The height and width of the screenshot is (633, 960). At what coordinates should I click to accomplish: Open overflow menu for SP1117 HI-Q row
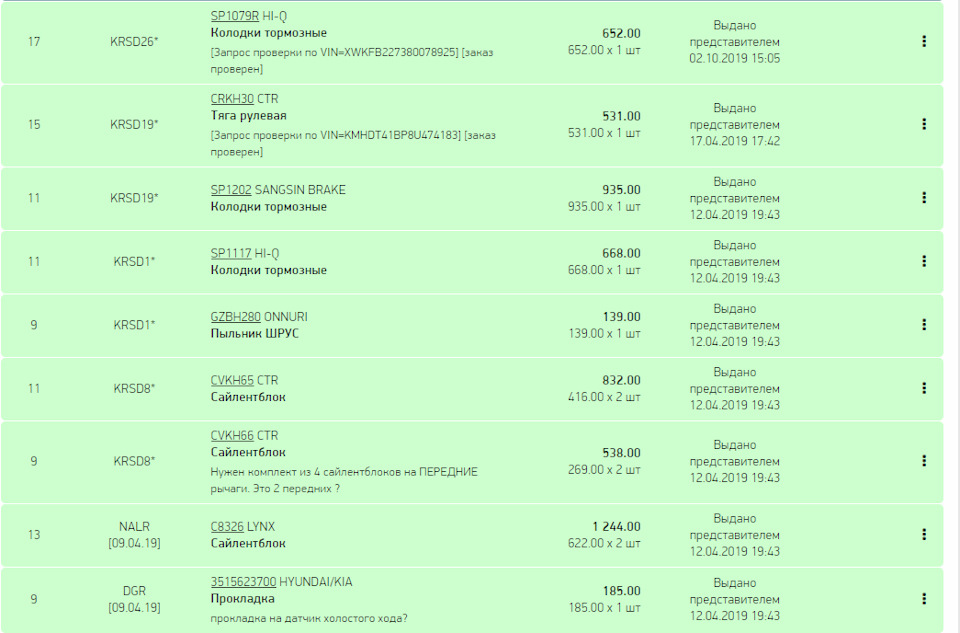[923, 261]
